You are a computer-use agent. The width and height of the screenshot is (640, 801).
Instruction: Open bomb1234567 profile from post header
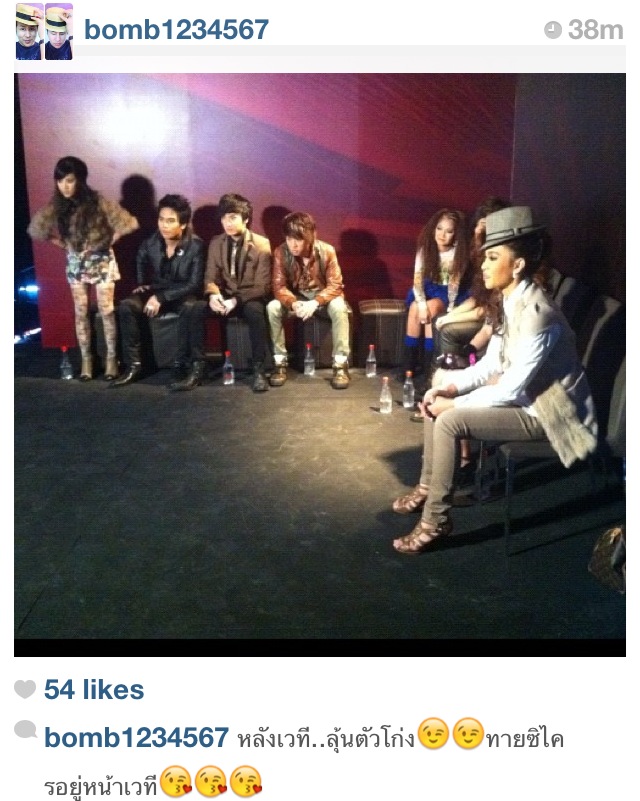(x=177, y=30)
